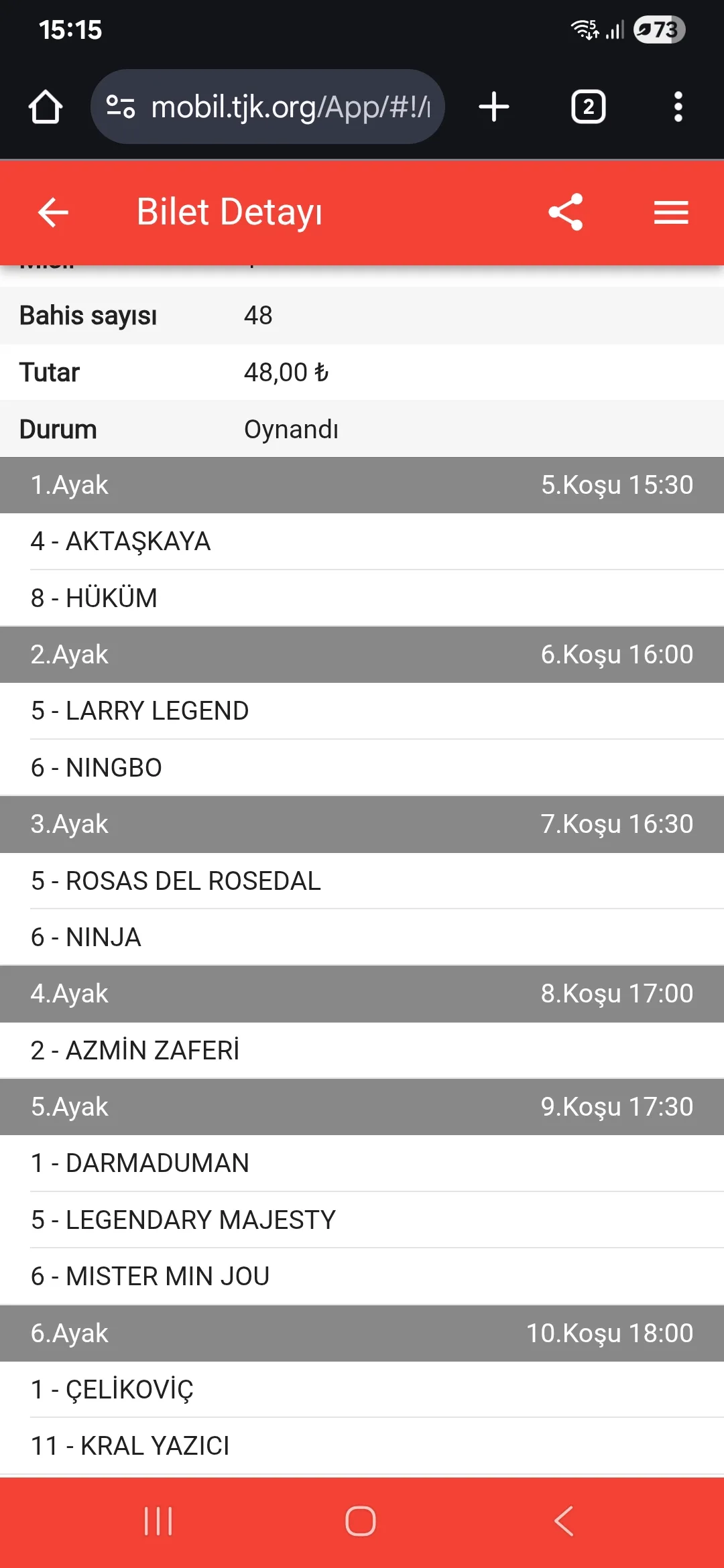
Task: Go to the device home screen
Action: tap(361, 1521)
